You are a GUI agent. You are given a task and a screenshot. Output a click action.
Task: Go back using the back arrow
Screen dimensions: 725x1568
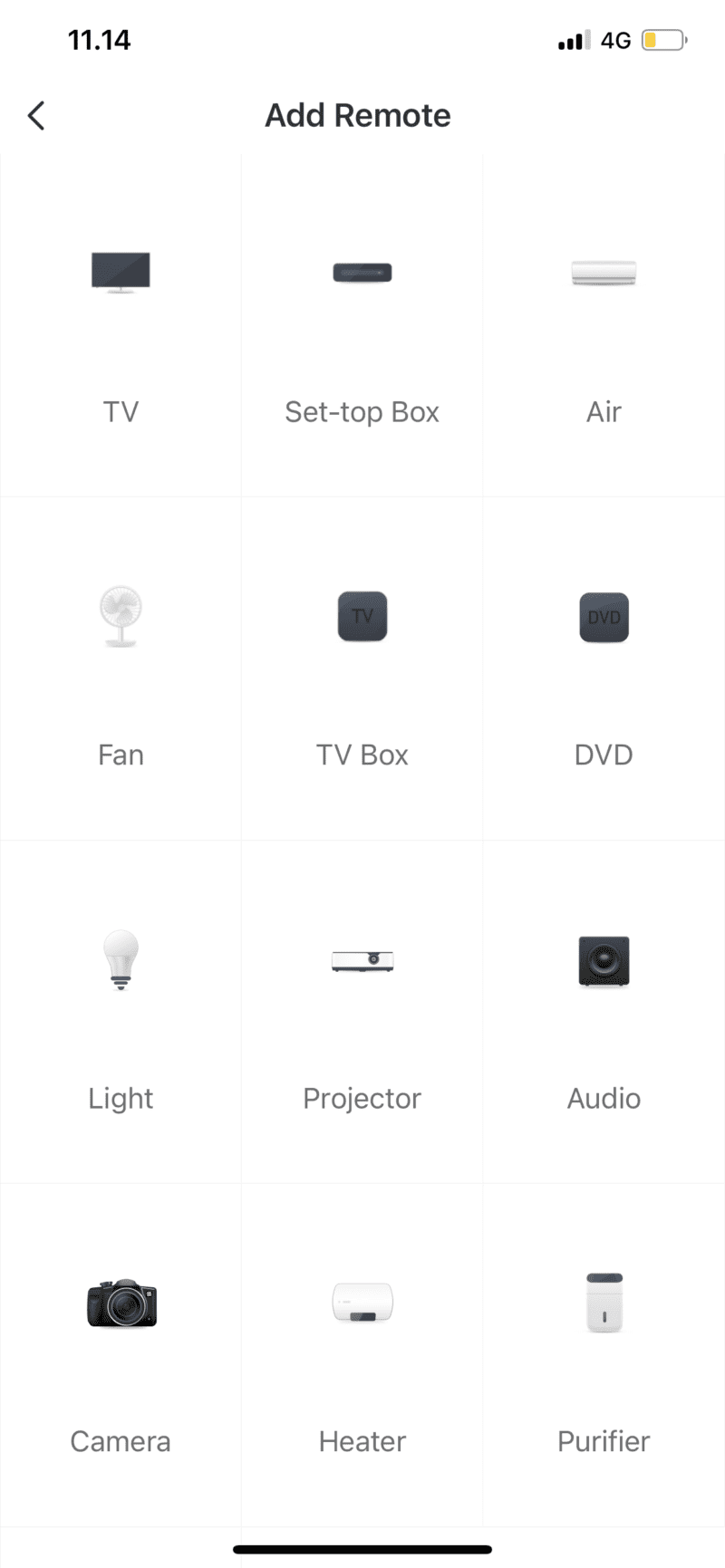pyautogui.click(x=36, y=115)
